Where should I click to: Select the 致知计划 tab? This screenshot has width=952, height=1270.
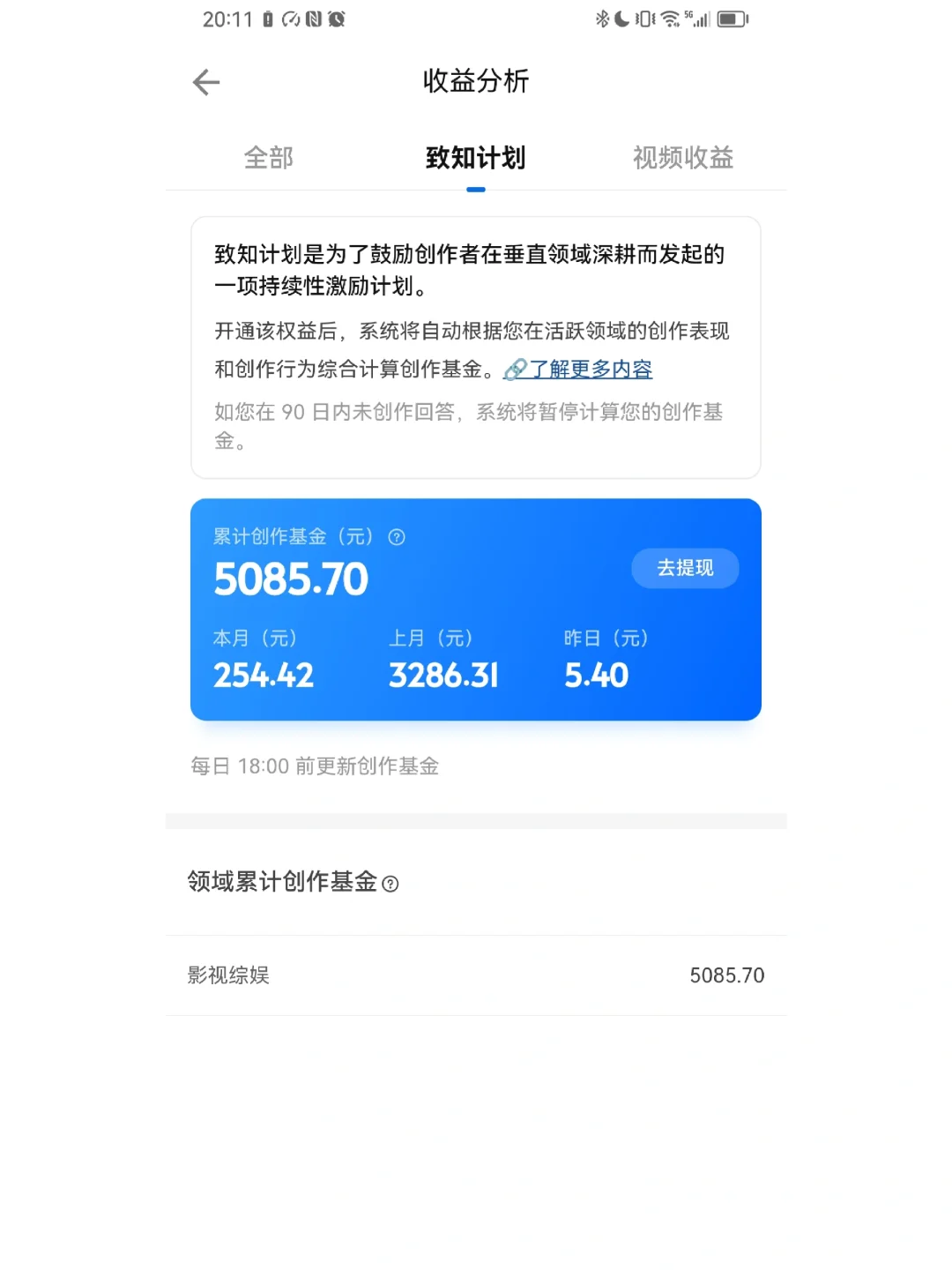tap(475, 158)
